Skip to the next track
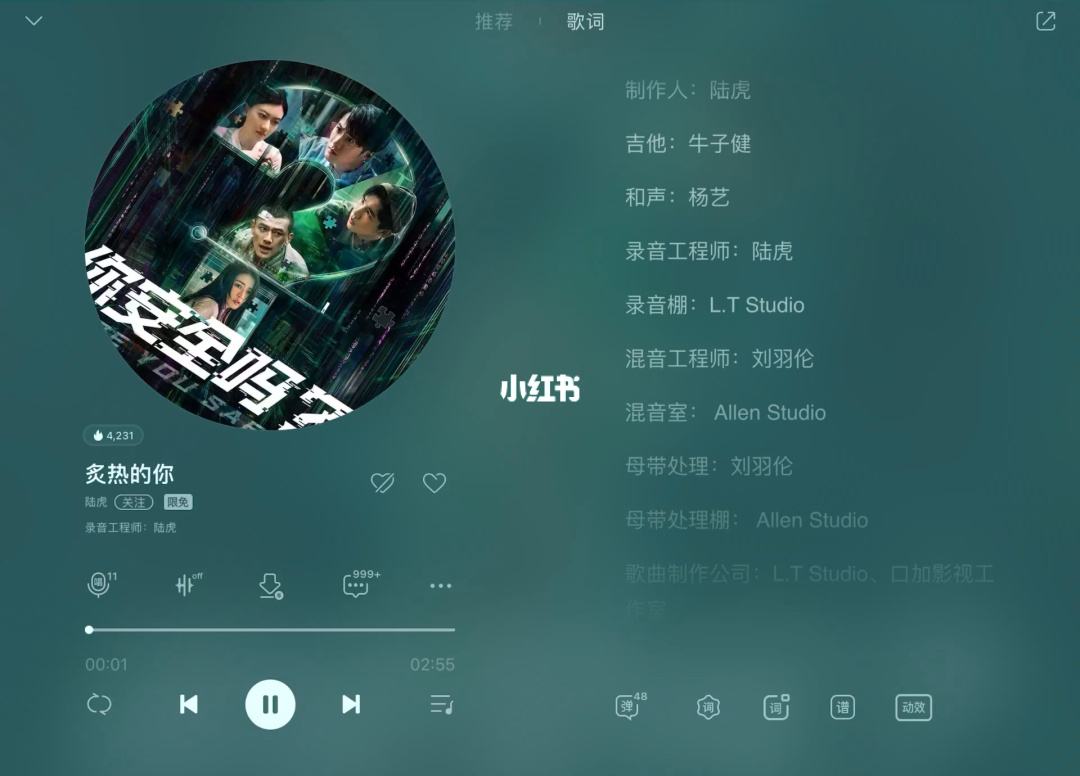This screenshot has height=776, width=1080. pyautogui.click(x=351, y=705)
